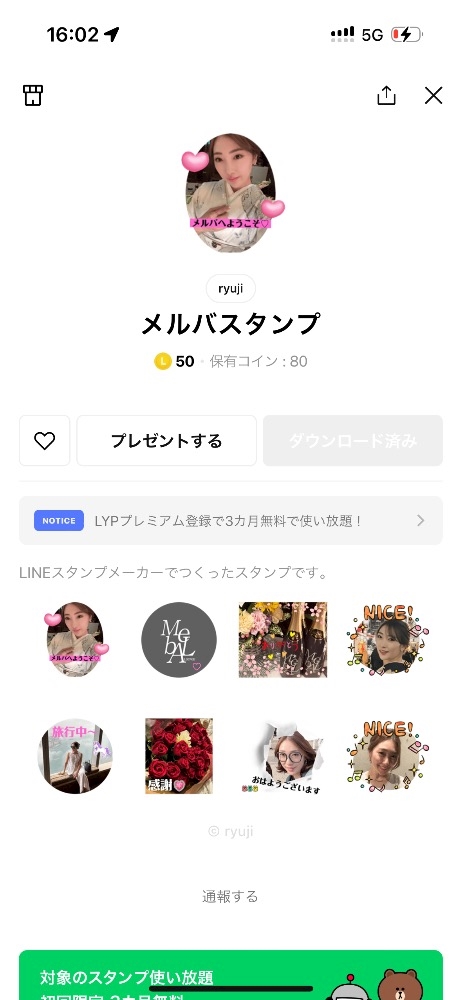Preview the おはようございます sticker
This screenshot has height=1000, width=461.
[x=282, y=757]
